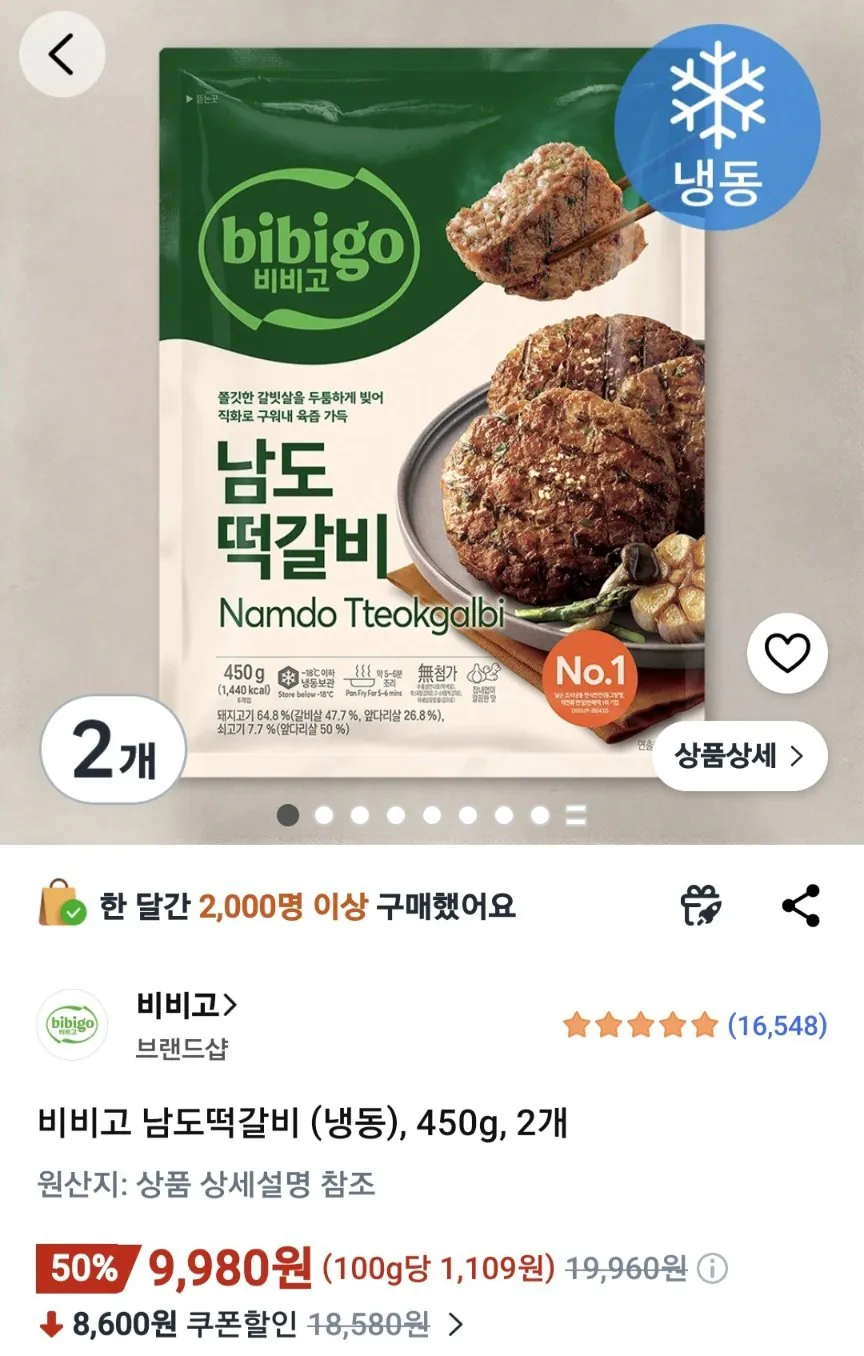The height and width of the screenshot is (1356, 864).
Task: Select the fifth carousel dot
Action: 432,817
